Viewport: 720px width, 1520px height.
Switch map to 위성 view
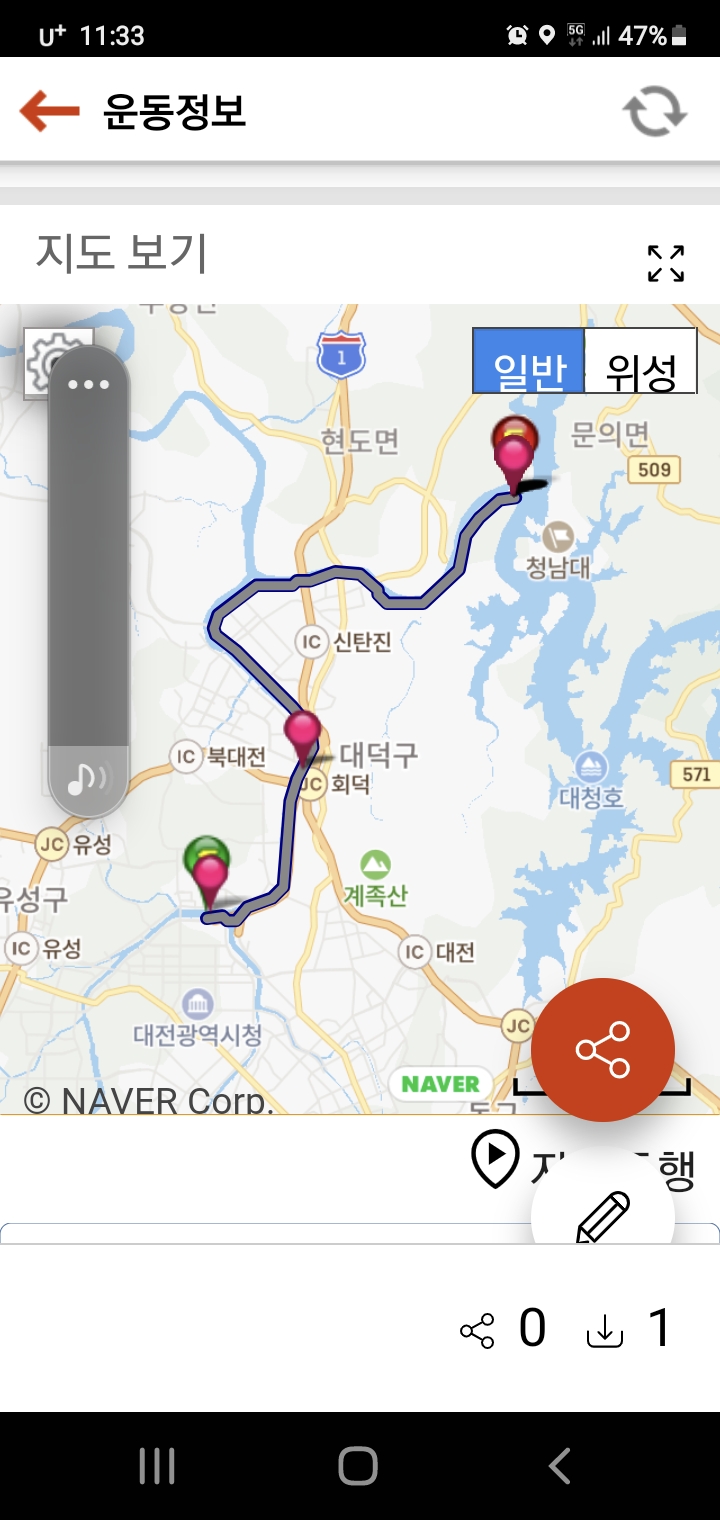coord(640,362)
